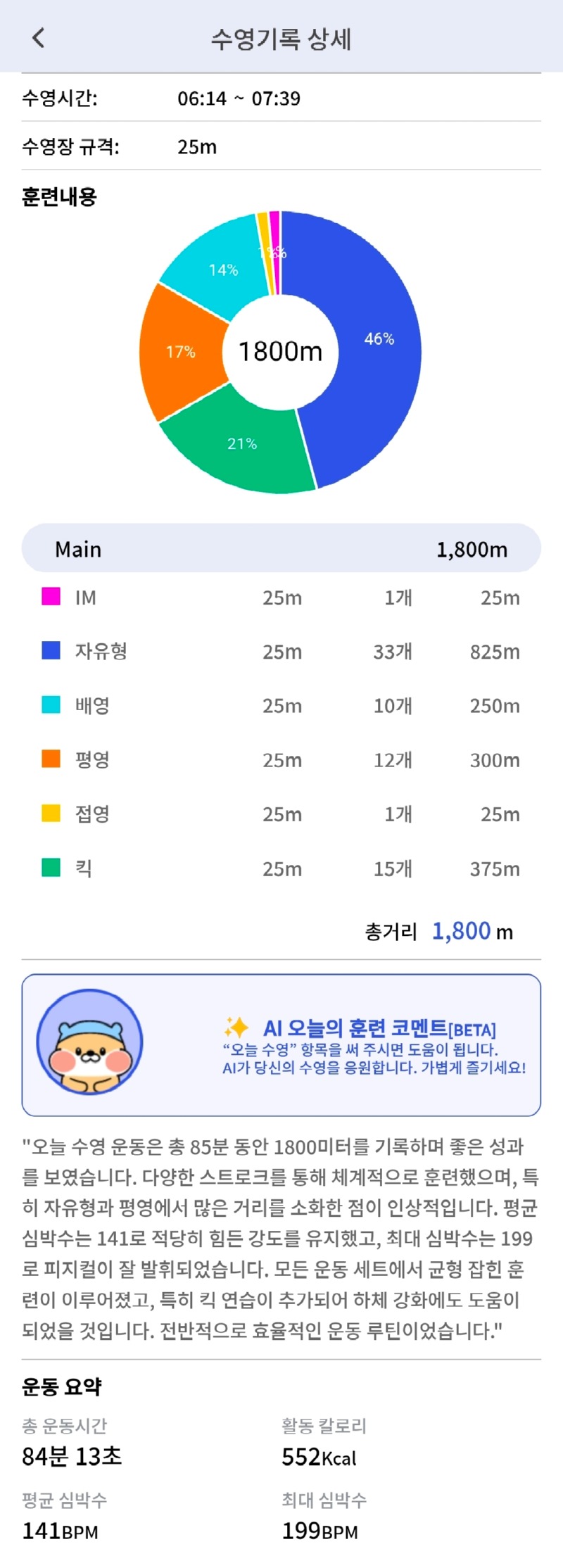563x1568 pixels.
Task: Open the AI training comment banner
Action: pos(281,1045)
